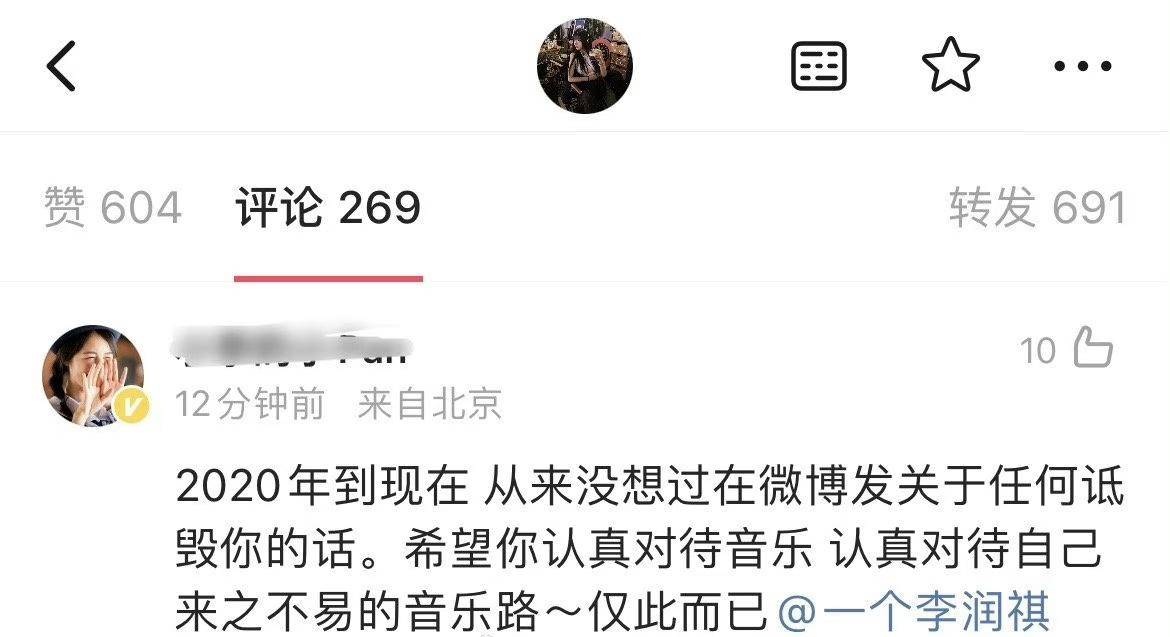Switch to the 赞 604 tab
Screen dimensions: 1170x637
pos(113,208)
